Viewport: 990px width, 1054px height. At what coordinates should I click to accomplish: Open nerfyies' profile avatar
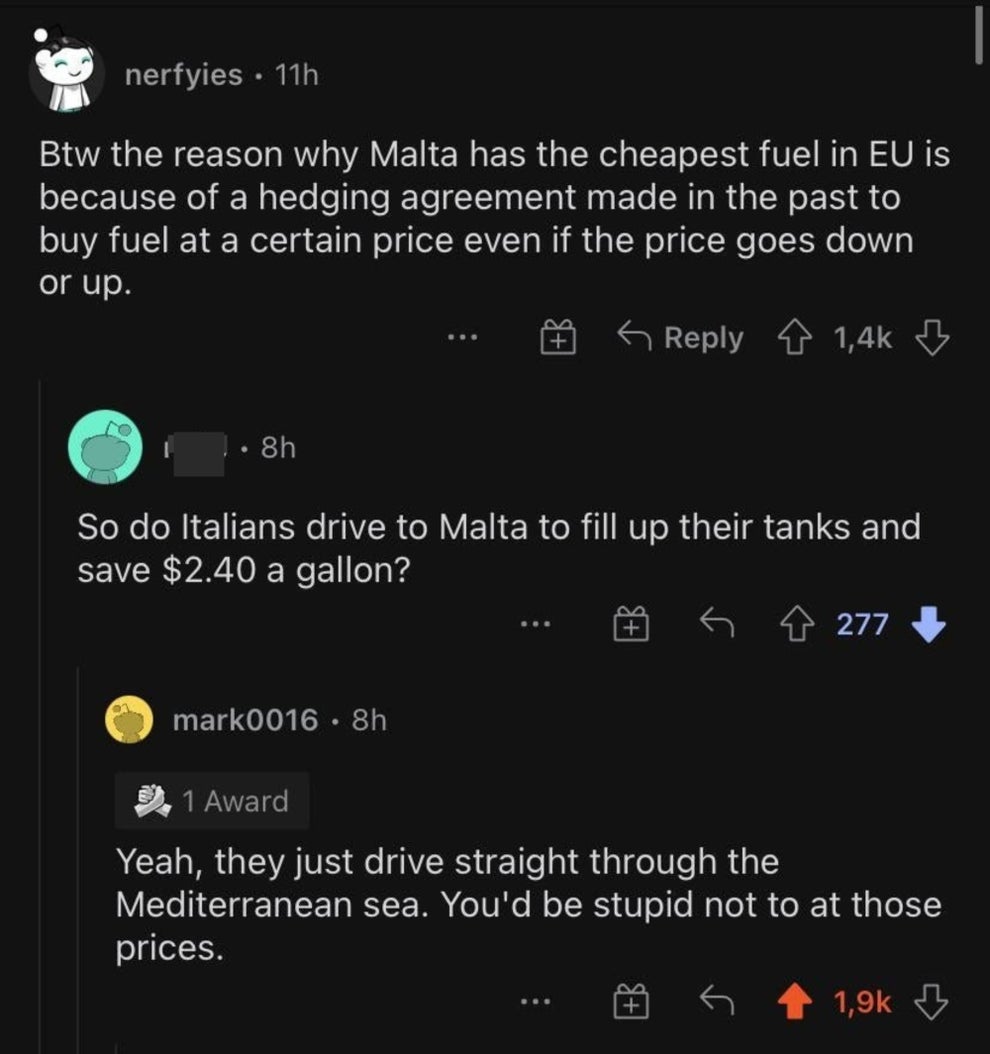click(x=66, y=74)
